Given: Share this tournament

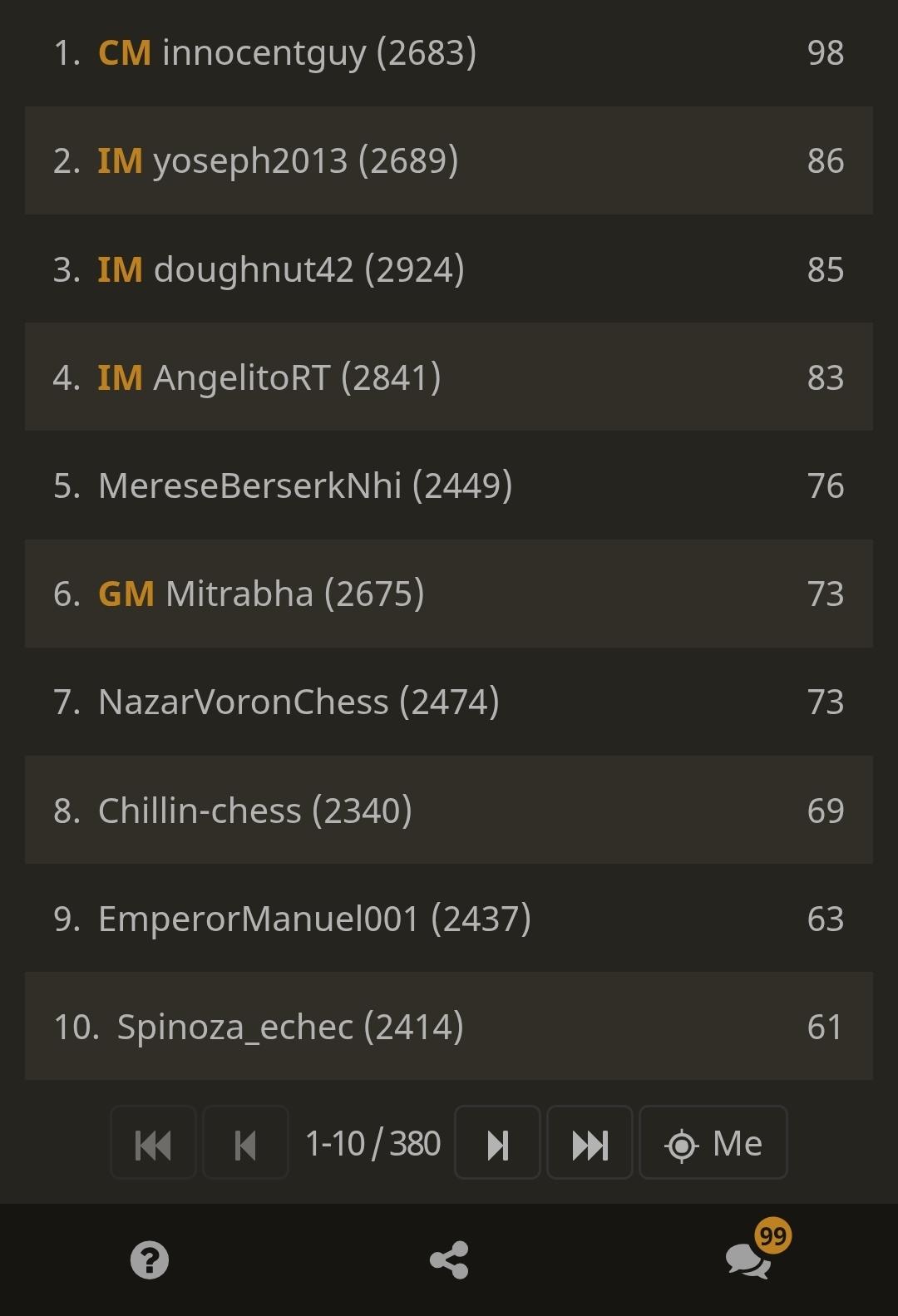Looking at the screenshot, I should pyautogui.click(x=449, y=1260).
